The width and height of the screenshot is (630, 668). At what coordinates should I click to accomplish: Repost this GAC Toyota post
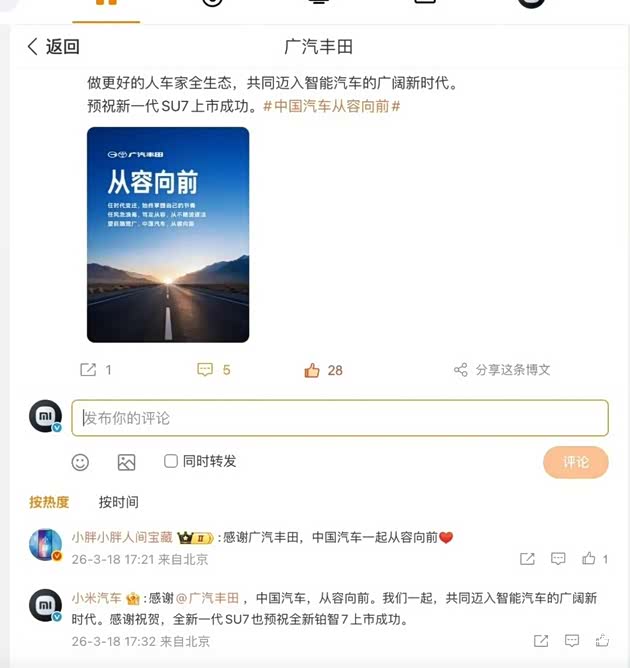[x=96, y=370]
